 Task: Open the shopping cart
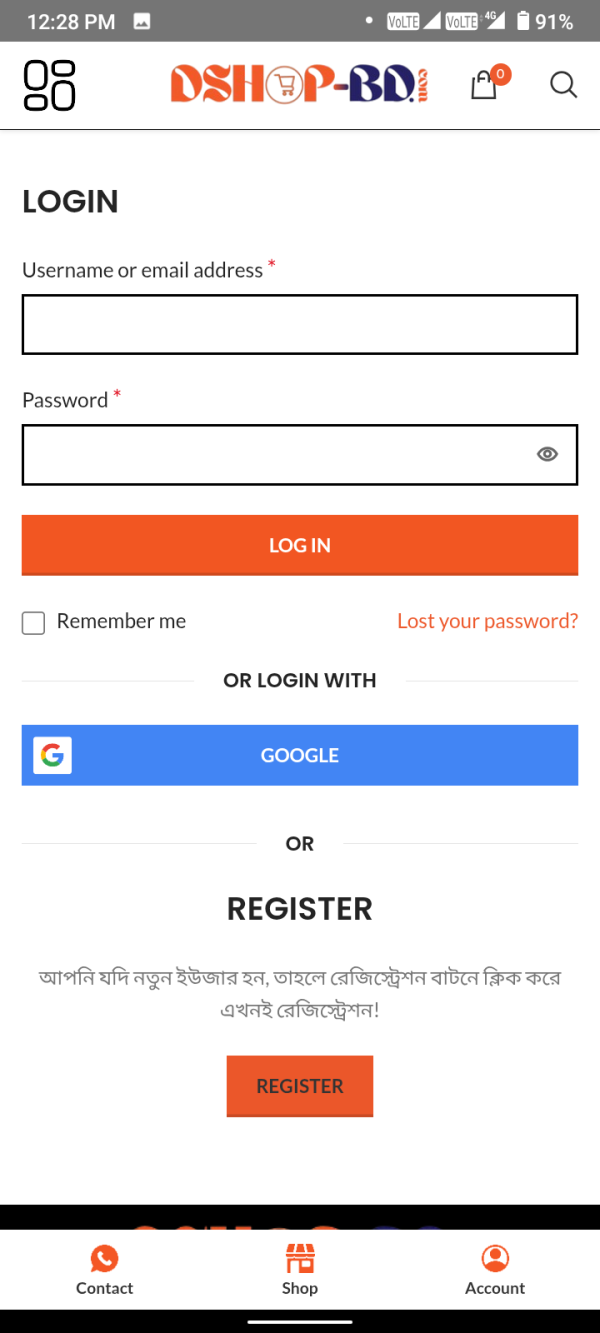click(x=485, y=85)
